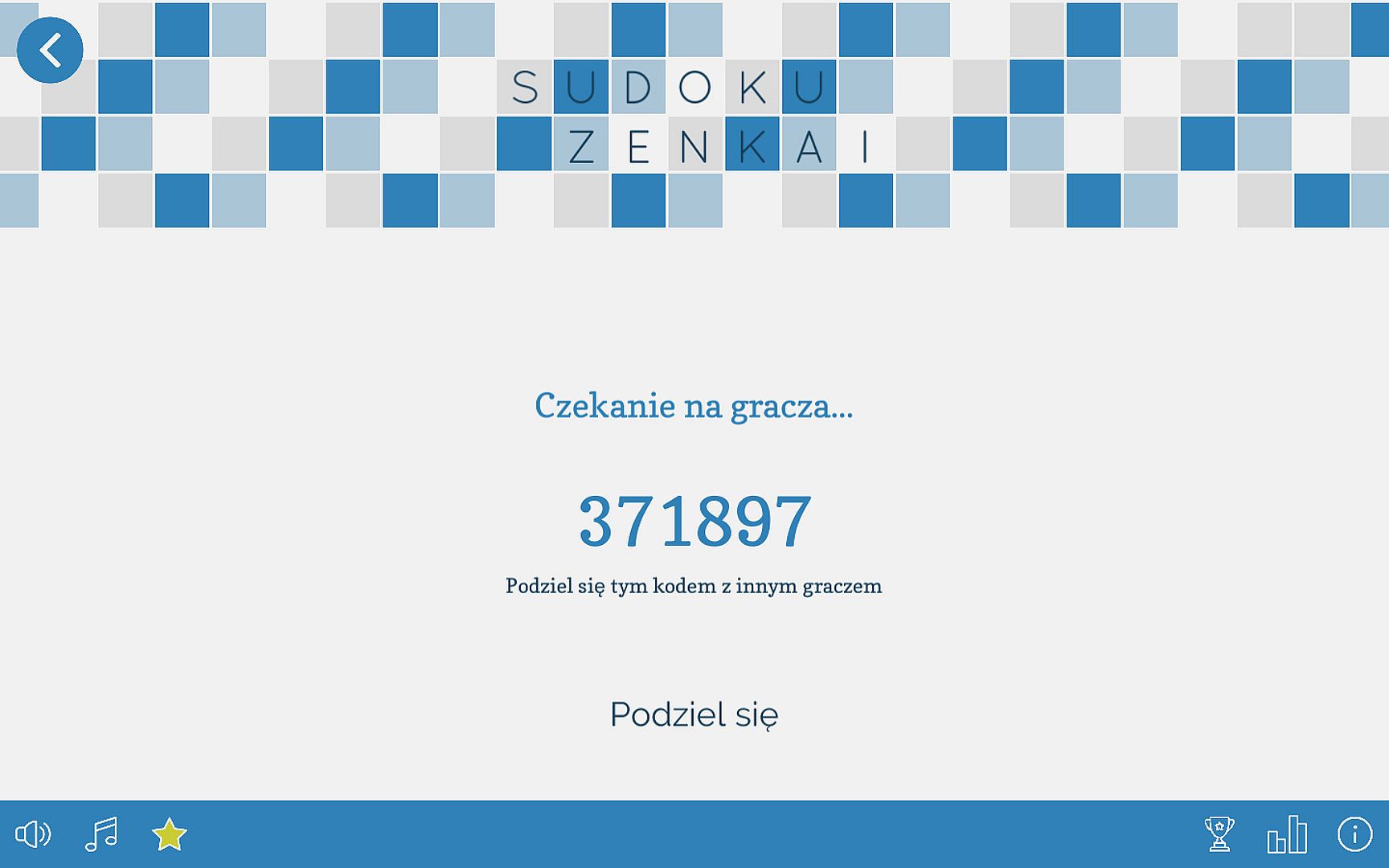Open the info icon
The height and width of the screenshot is (868, 1389).
[1354, 834]
